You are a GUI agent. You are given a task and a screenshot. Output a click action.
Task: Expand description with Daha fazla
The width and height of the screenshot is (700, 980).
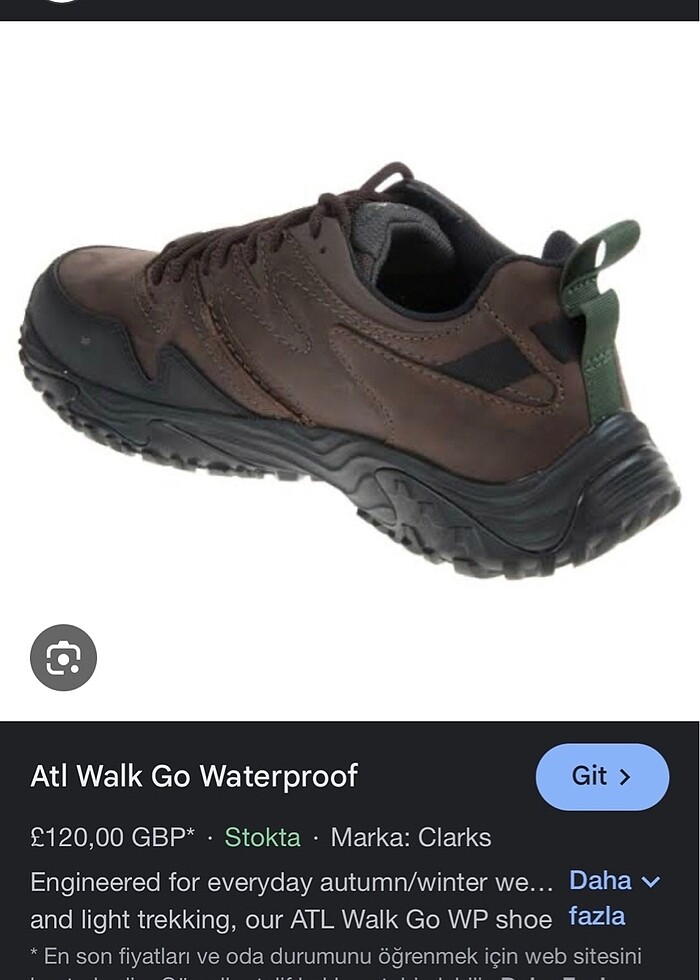coord(613,898)
